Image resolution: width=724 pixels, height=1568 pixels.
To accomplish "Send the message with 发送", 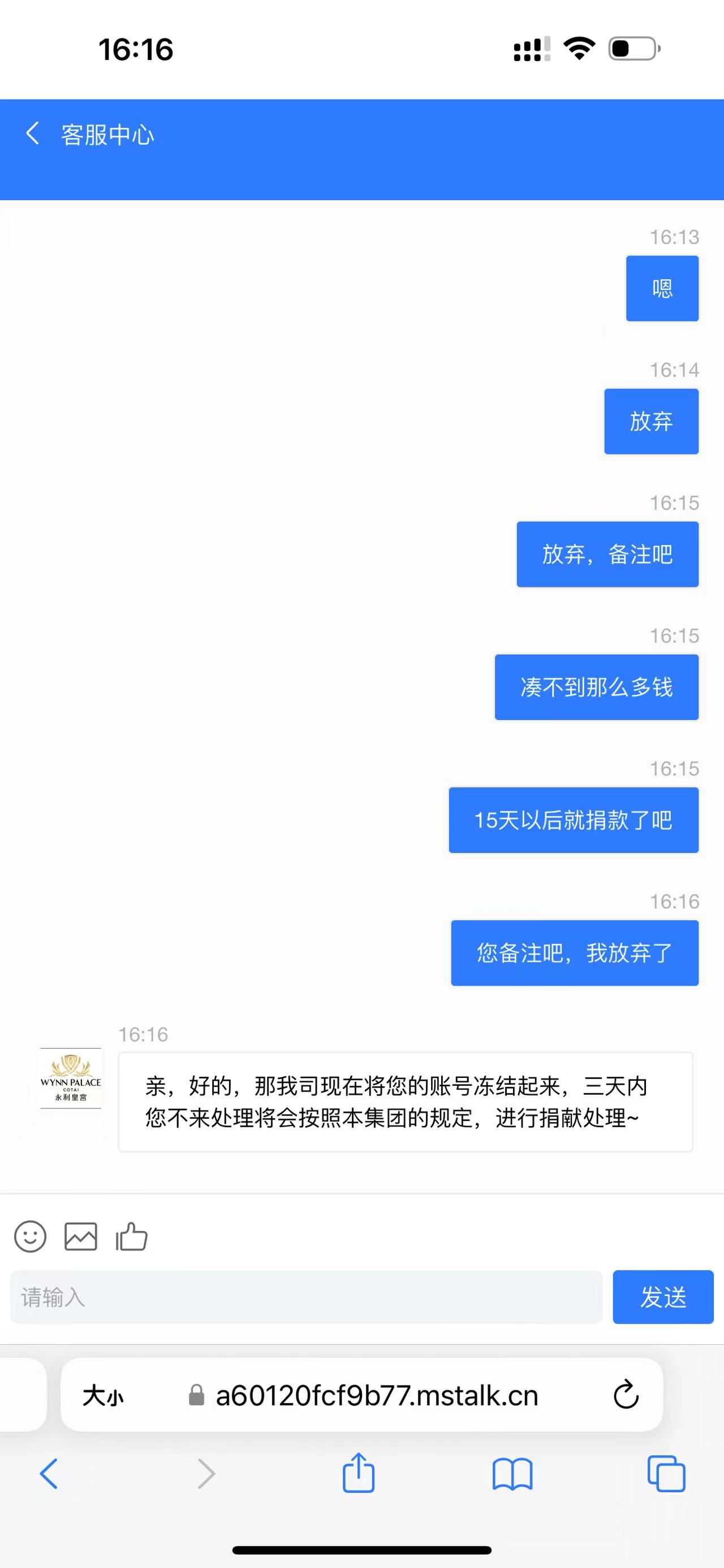I will pyautogui.click(x=662, y=1297).
